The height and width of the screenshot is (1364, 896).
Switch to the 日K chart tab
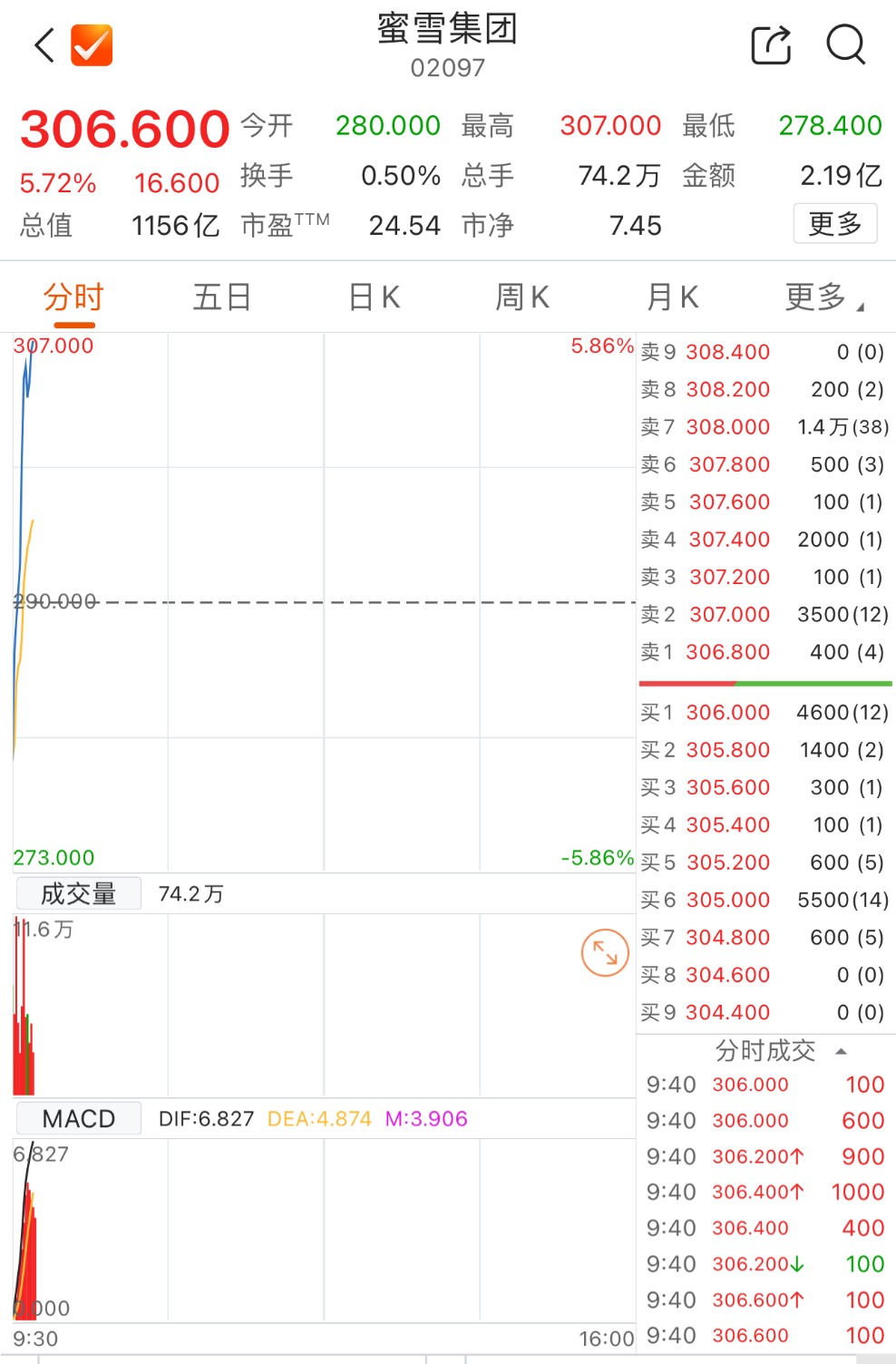point(374,297)
